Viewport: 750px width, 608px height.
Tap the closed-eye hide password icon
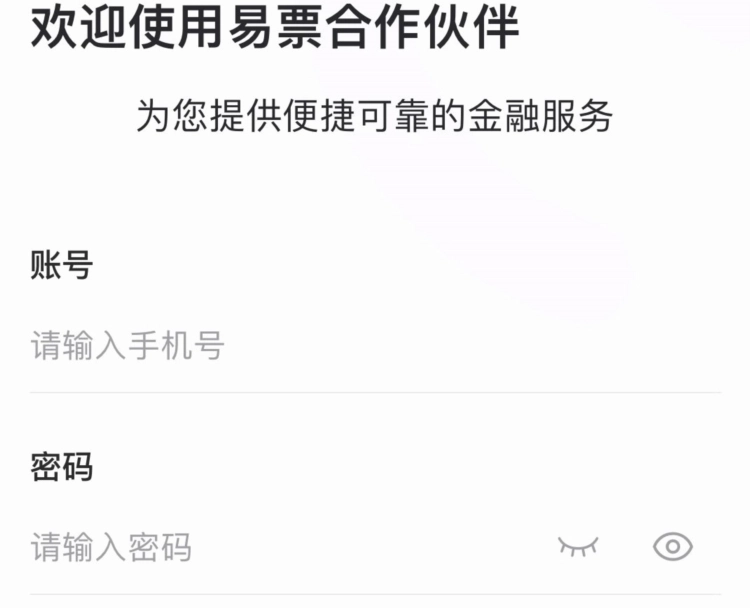[x=578, y=547]
